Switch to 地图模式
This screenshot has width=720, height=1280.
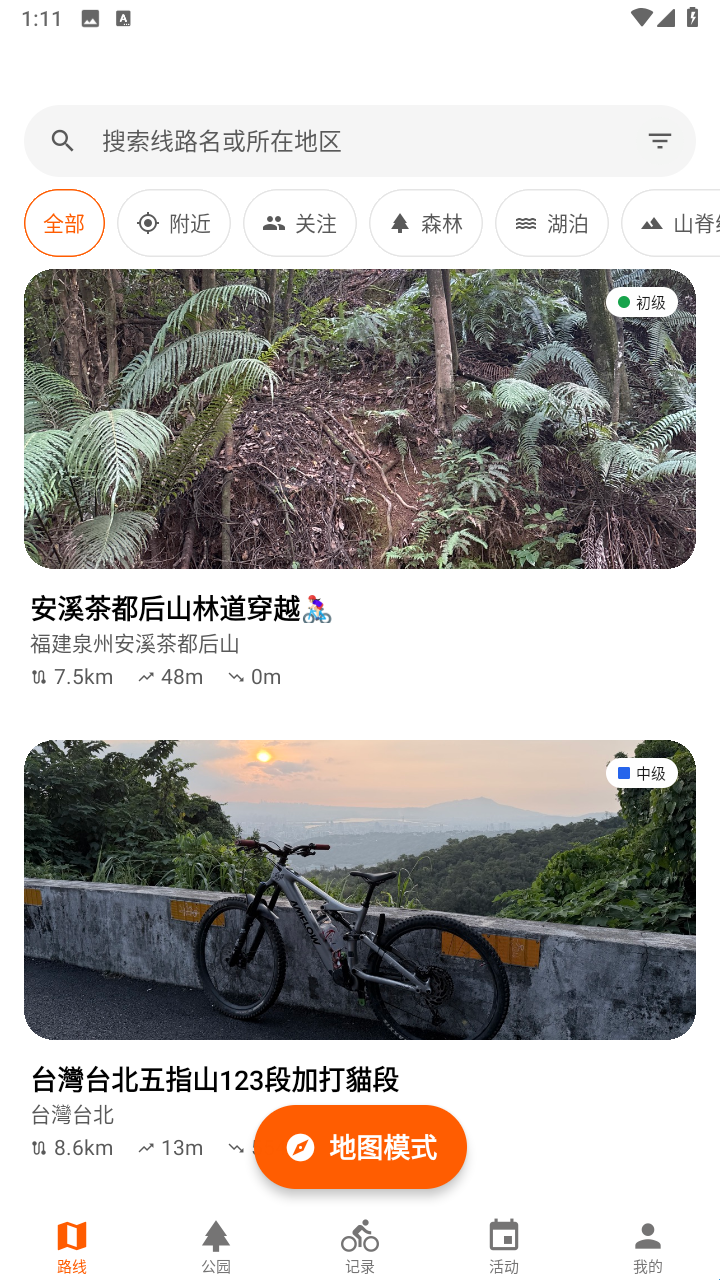click(360, 1147)
